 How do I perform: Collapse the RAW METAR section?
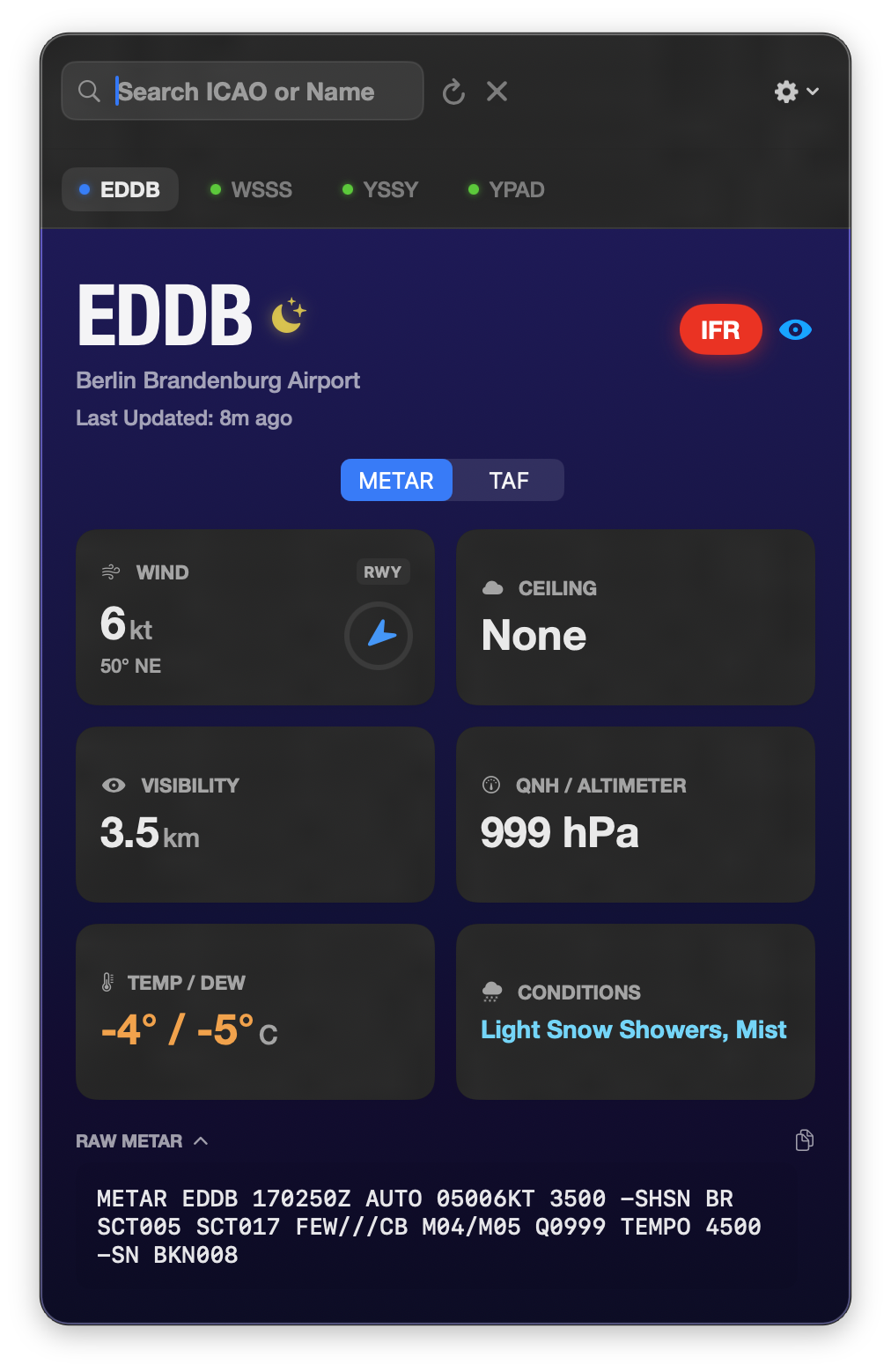click(142, 1141)
